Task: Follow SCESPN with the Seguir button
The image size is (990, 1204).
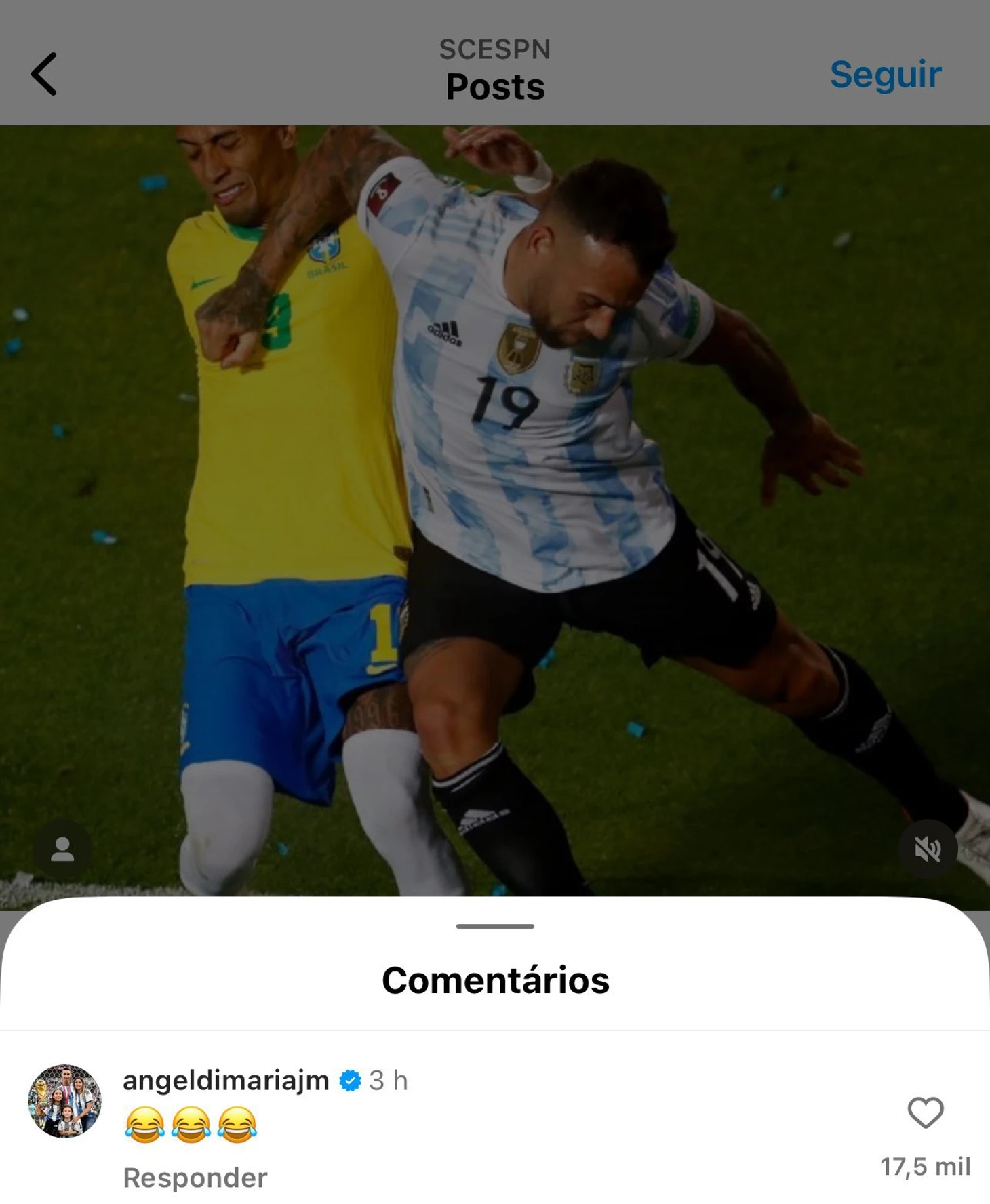Action: (885, 75)
